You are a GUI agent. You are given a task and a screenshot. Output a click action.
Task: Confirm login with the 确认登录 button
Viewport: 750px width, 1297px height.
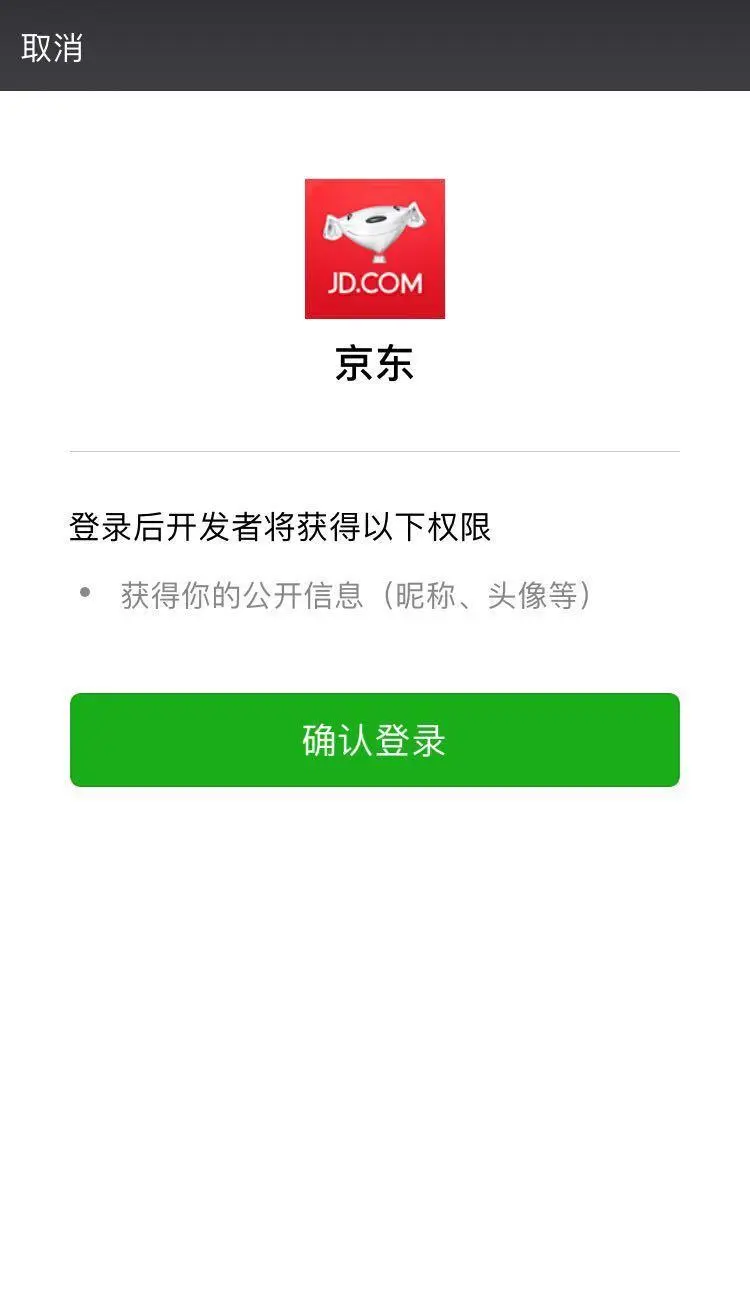(x=374, y=740)
